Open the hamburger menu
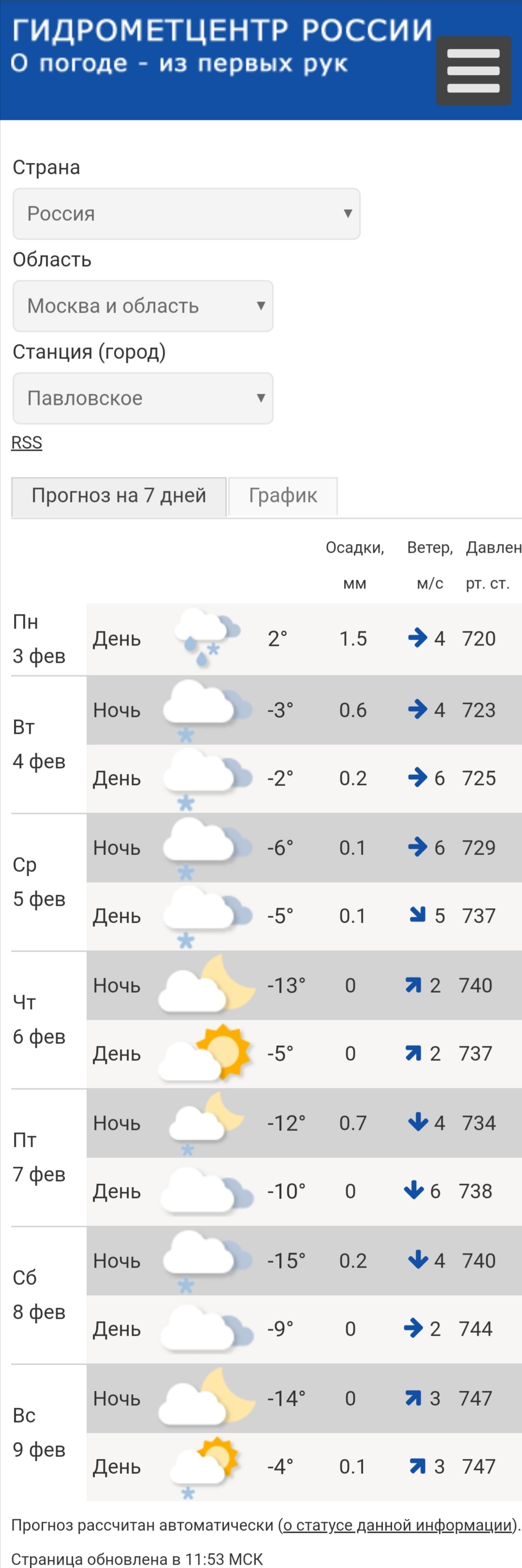The image size is (522, 1568). point(473,71)
